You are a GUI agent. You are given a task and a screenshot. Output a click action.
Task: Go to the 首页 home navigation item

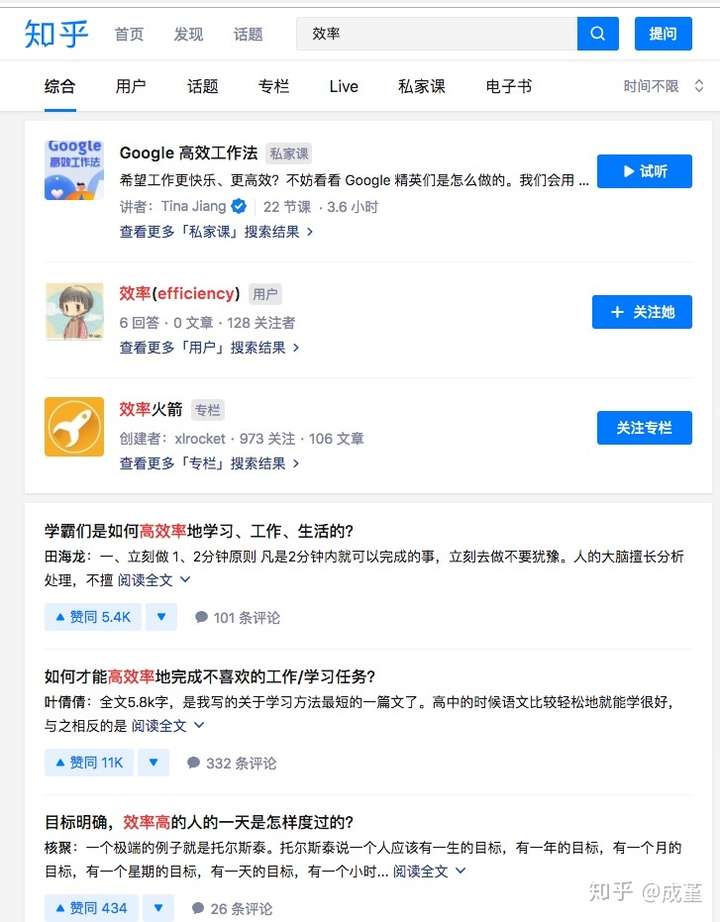pos(129,34)
